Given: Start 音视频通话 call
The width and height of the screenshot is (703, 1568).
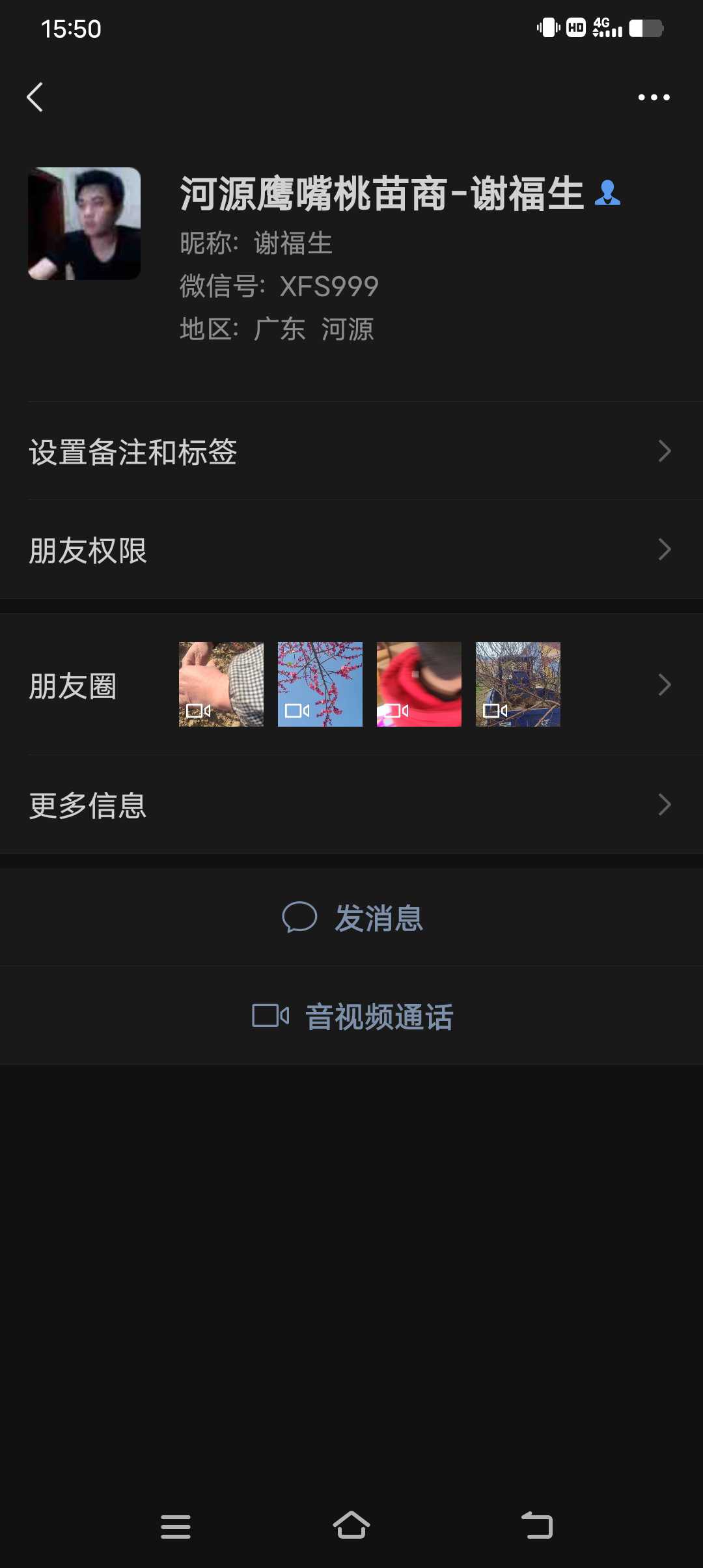Looking at the screenshot, I should (x=352, y=1016).
